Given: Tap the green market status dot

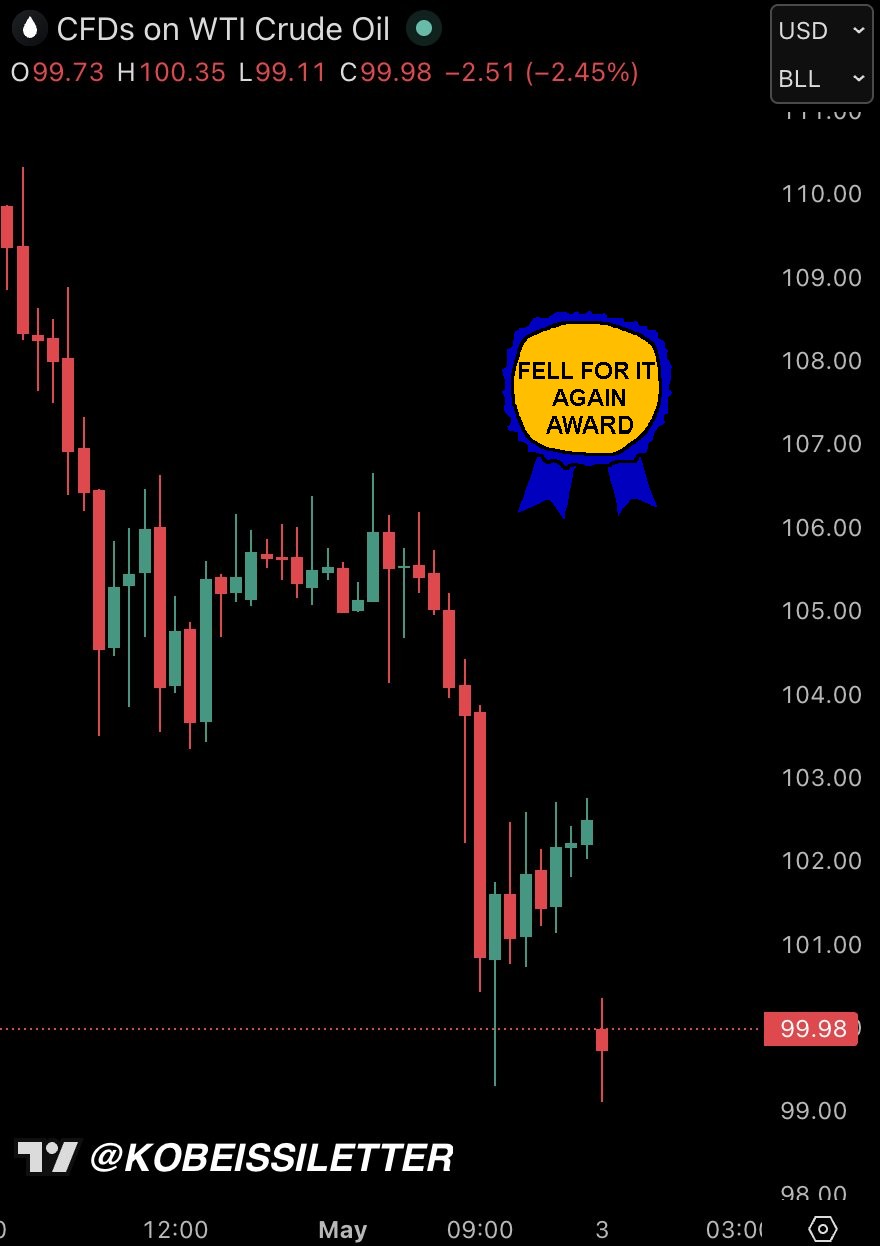Looking at the screenshot, I should click(423, 29).
